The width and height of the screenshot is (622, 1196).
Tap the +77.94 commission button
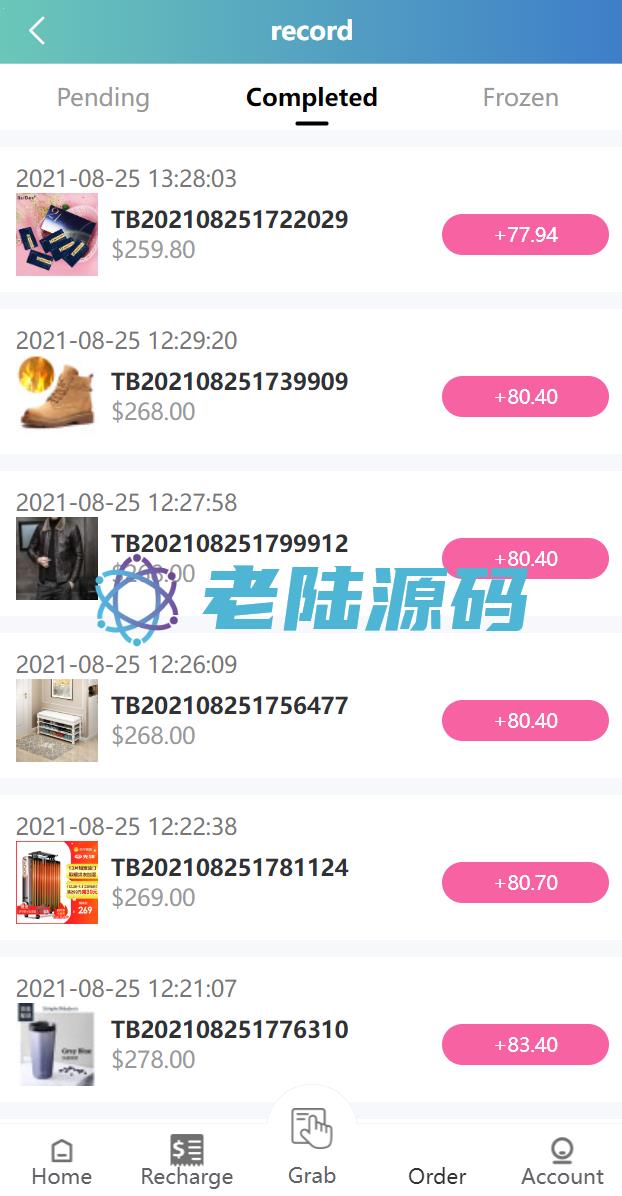[x=525, y=235]
